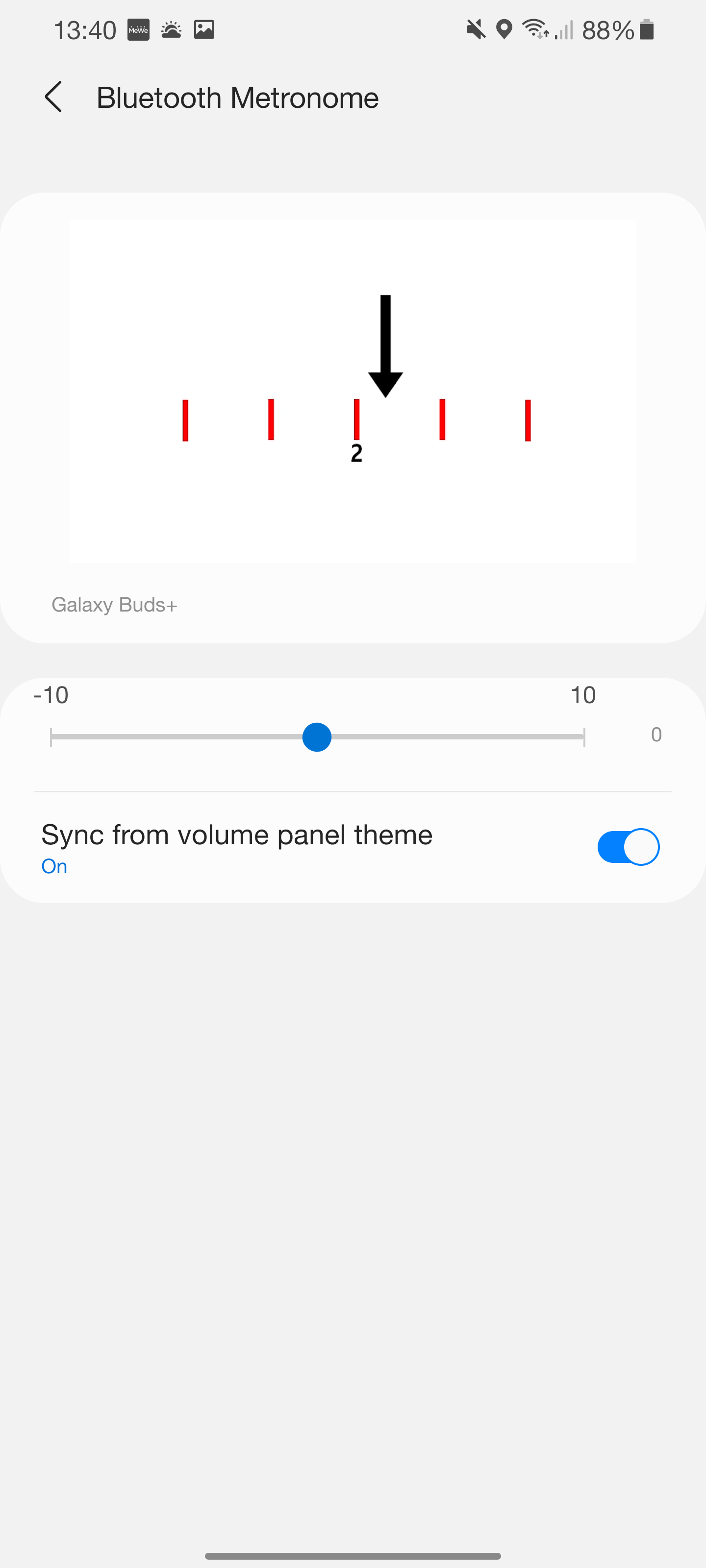Disable Sync from volume panel theme
706x1568 pixels.
pyautogui.click(x=629, y=846)
